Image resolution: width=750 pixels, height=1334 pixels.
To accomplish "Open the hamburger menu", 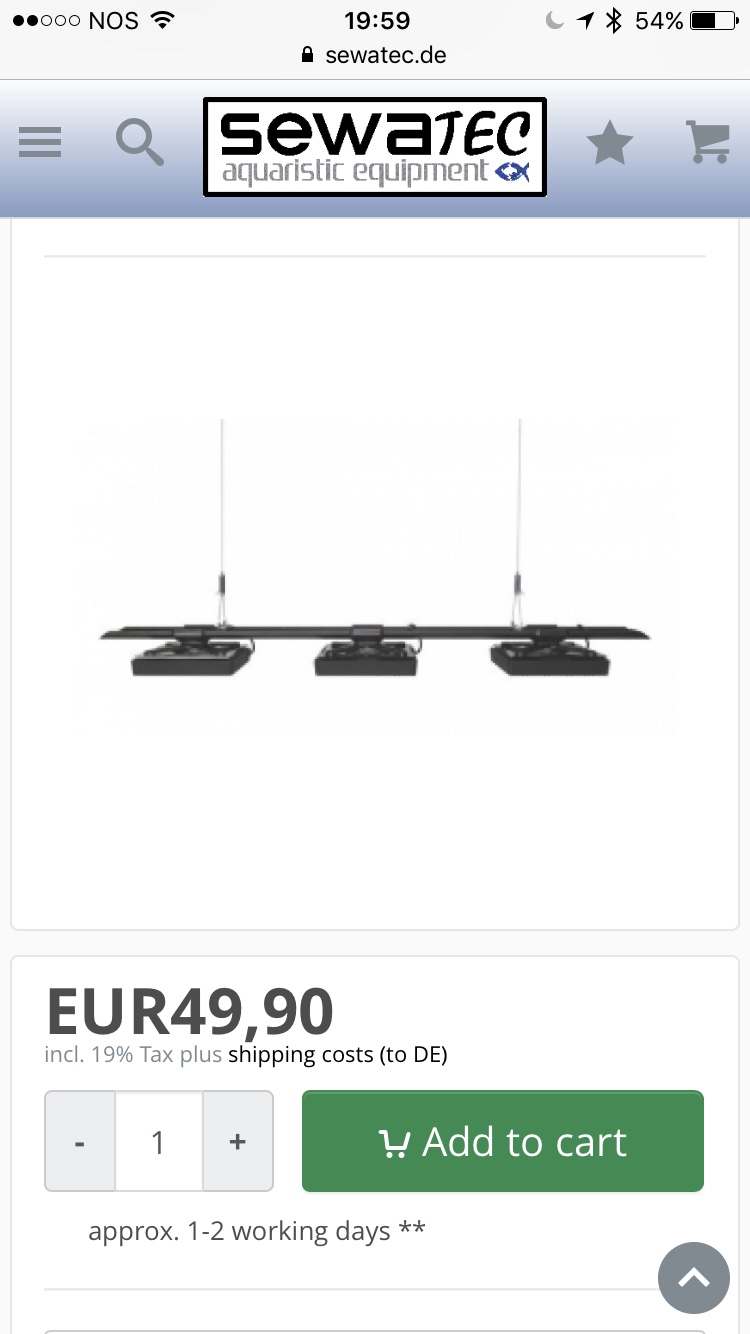I will point(40,143).
